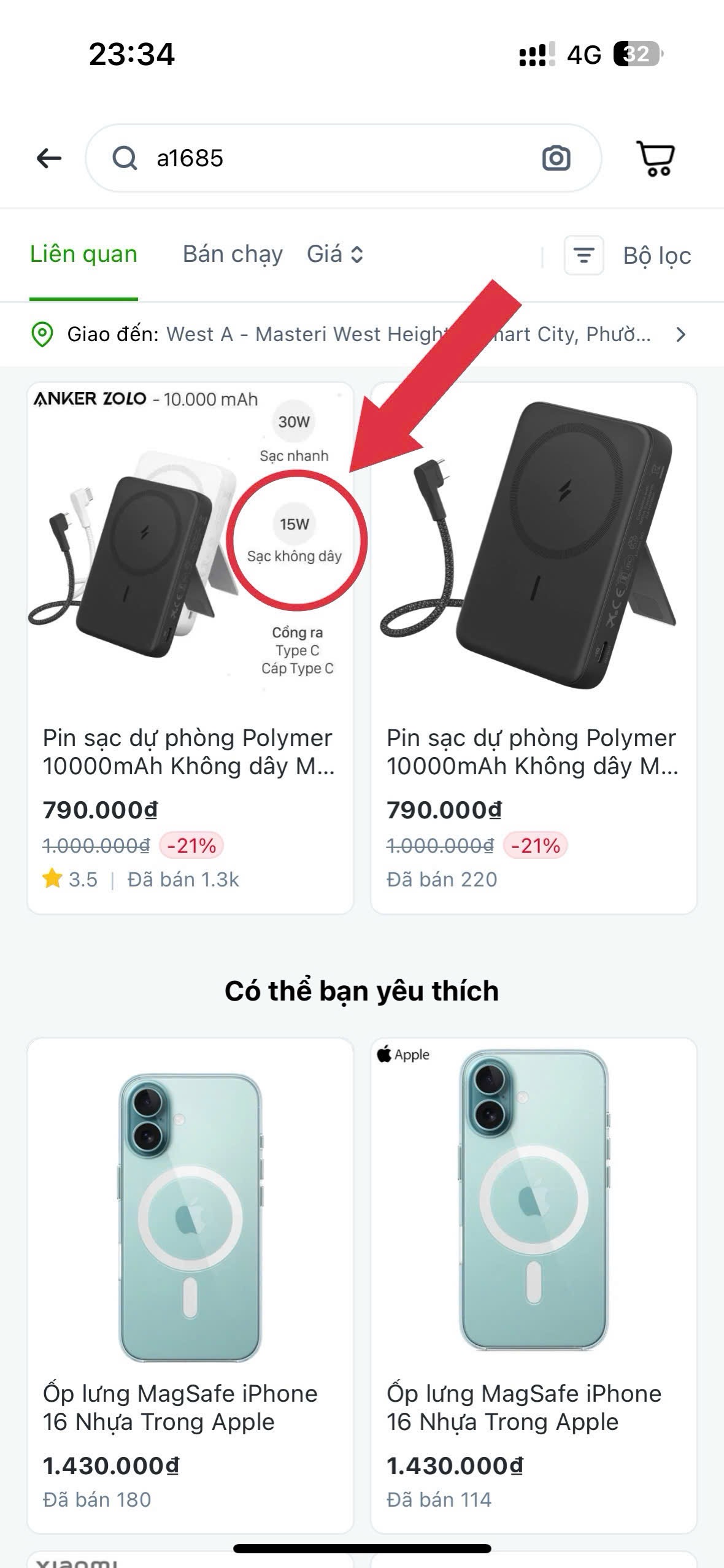Switch to the Bán chạy tab
Image resolution: width=724 pixels, height=1568 pixels.
pos(233,255)
